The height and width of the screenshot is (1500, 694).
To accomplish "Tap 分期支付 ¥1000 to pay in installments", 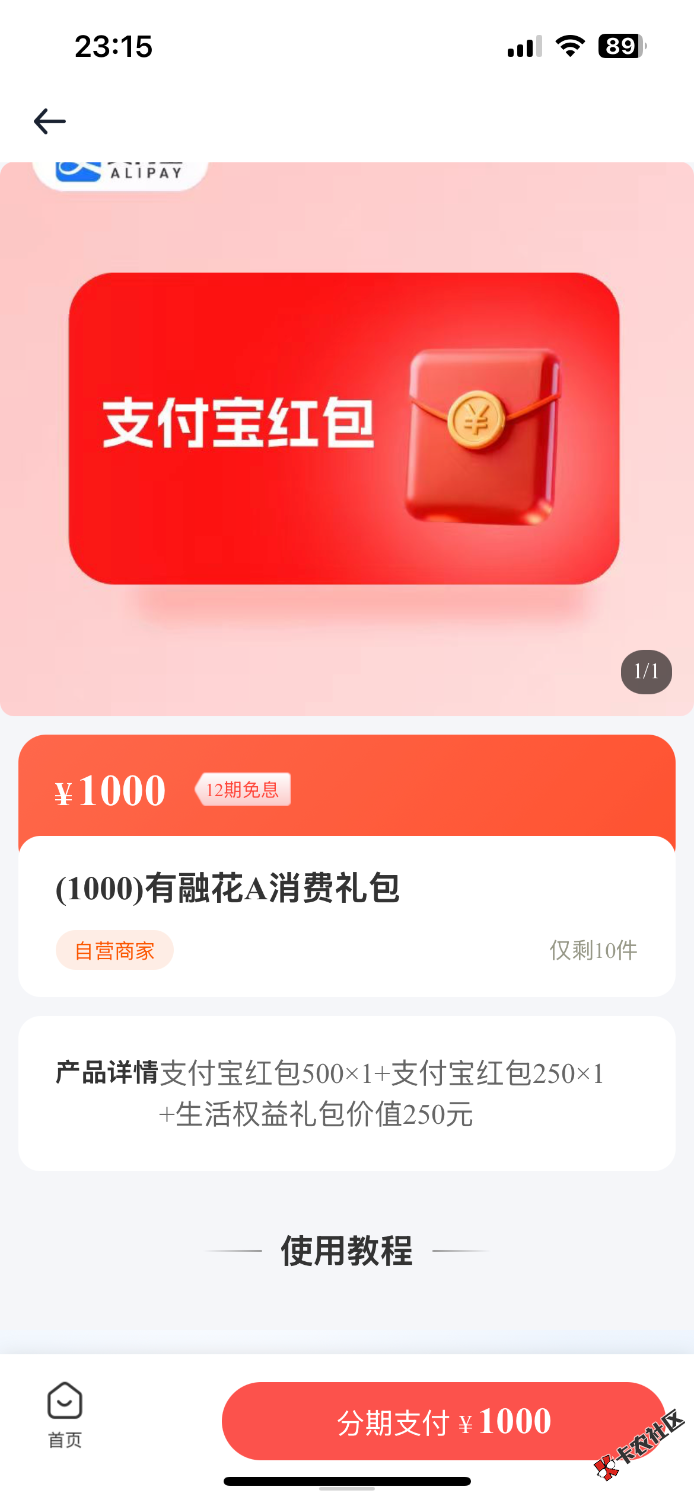I will pyautogui.click(x=443, y=1421).
